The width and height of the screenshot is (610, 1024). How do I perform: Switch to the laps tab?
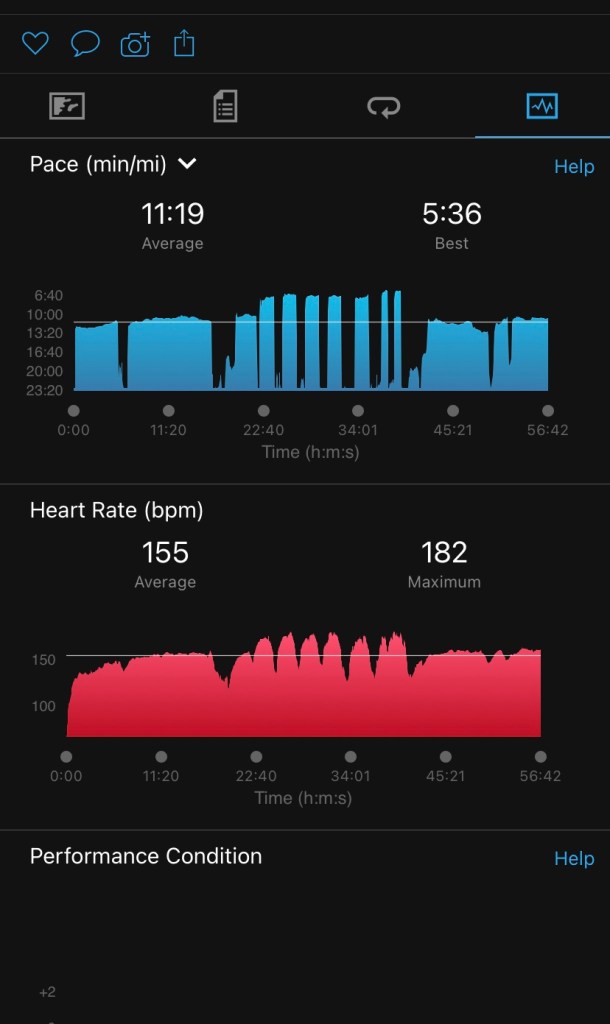click(384, 106)
